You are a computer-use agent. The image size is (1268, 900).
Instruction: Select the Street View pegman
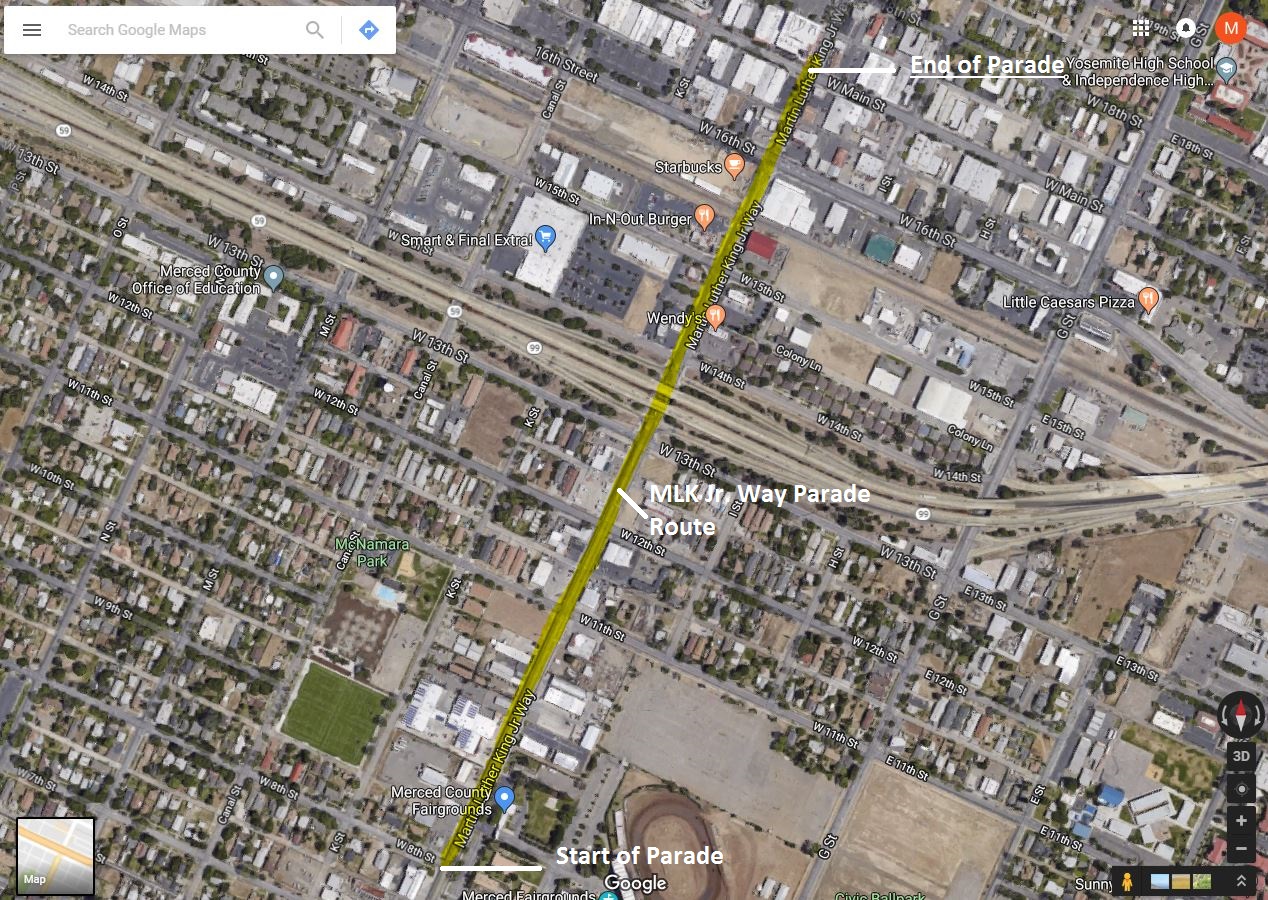[1127, 882]
